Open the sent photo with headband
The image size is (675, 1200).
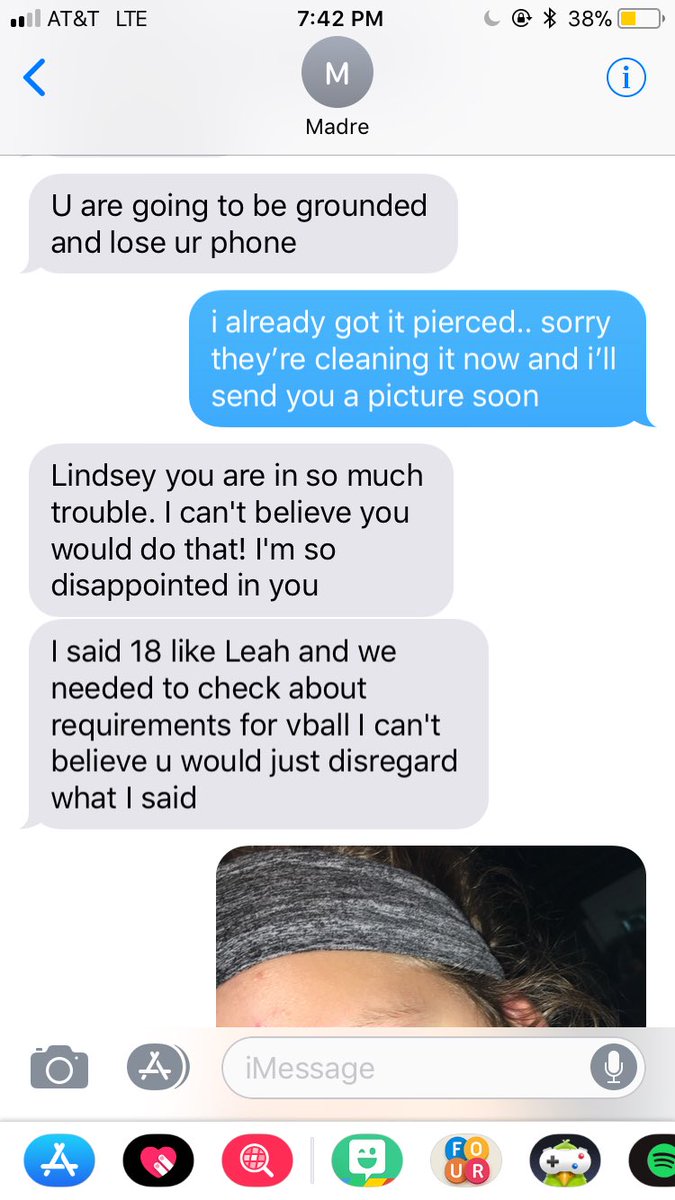pos(430,935)
